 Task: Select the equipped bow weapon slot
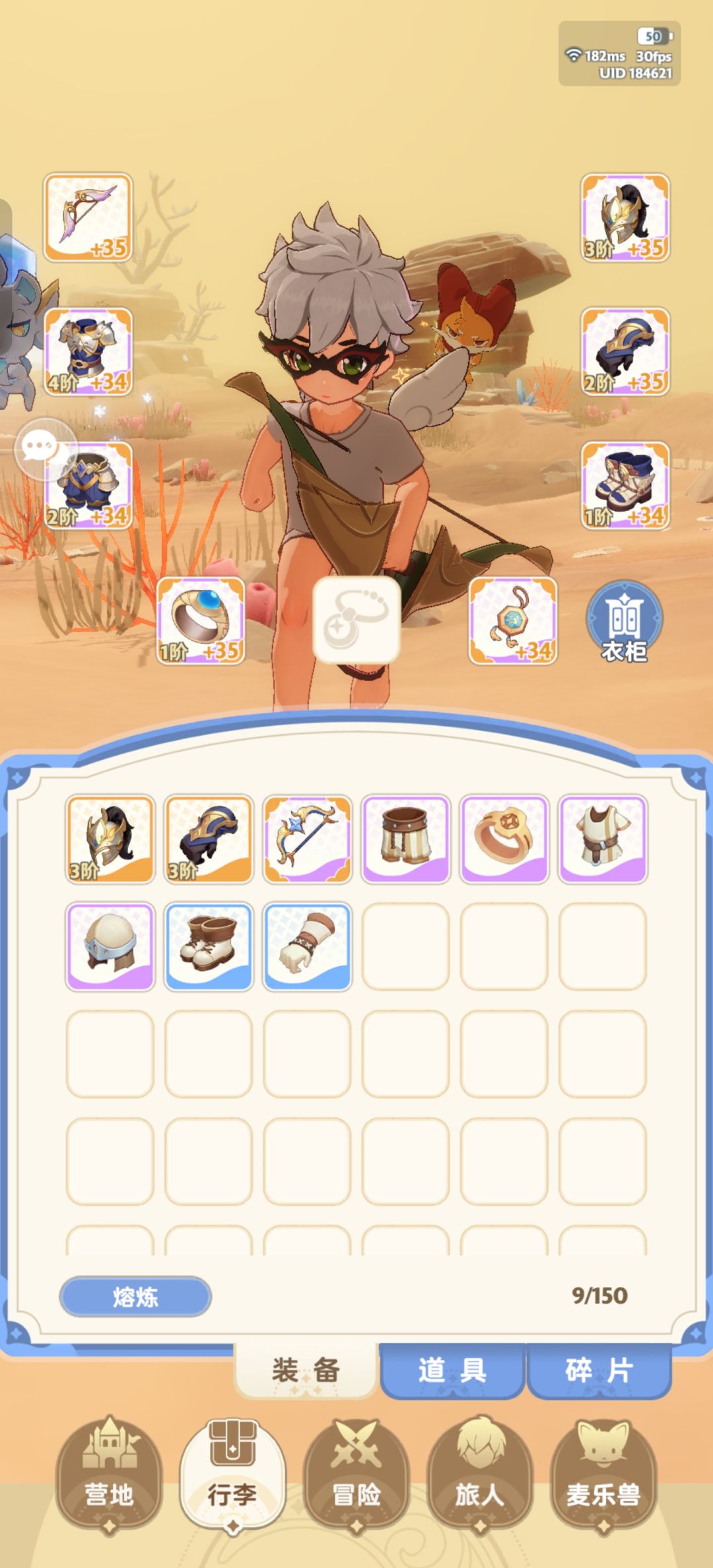click(88, 217)
